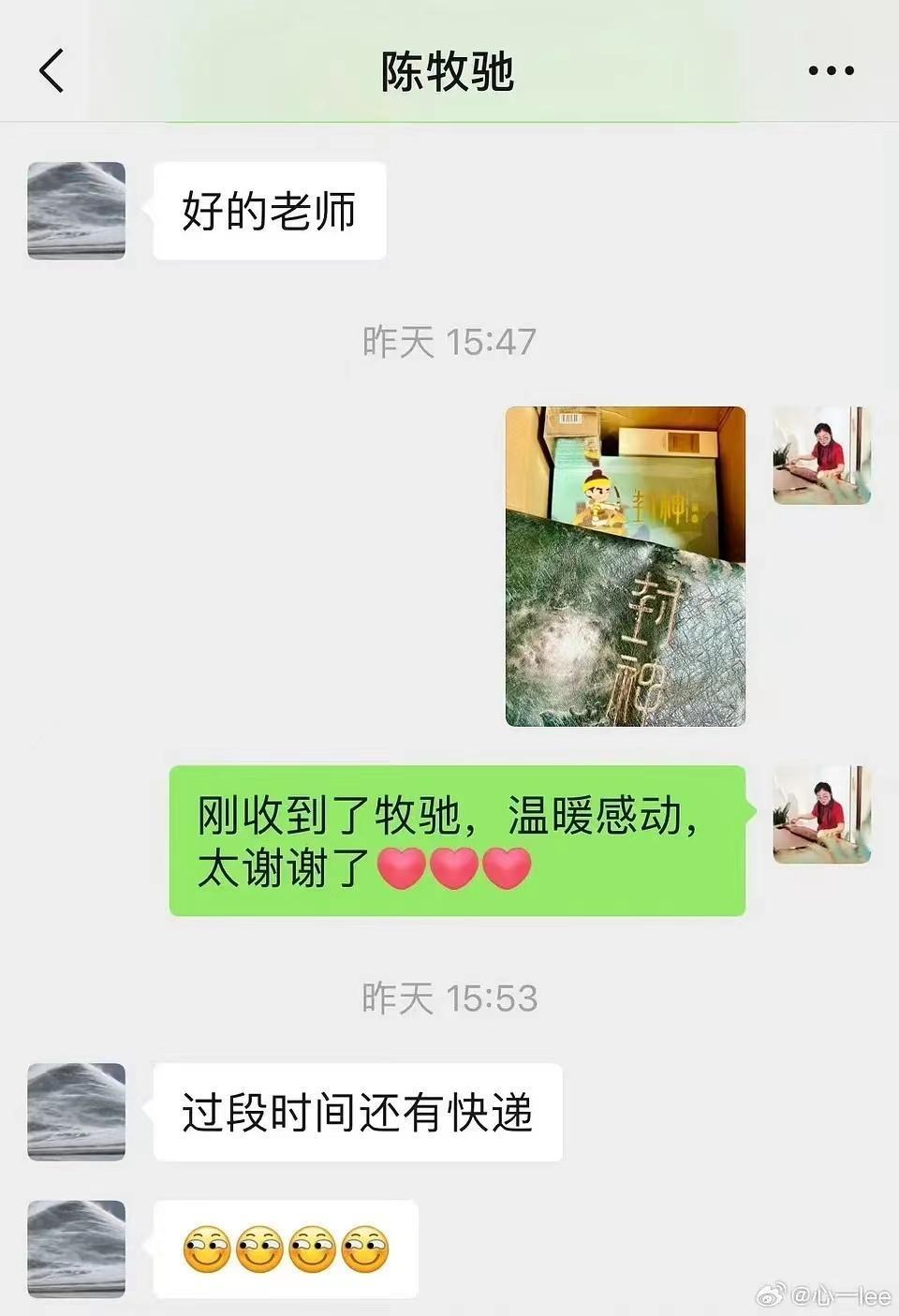Tap the back arrow to leave the chat
Viewport: 899px width, 1316px height.
pyautogui.click(x=52, y=67)
